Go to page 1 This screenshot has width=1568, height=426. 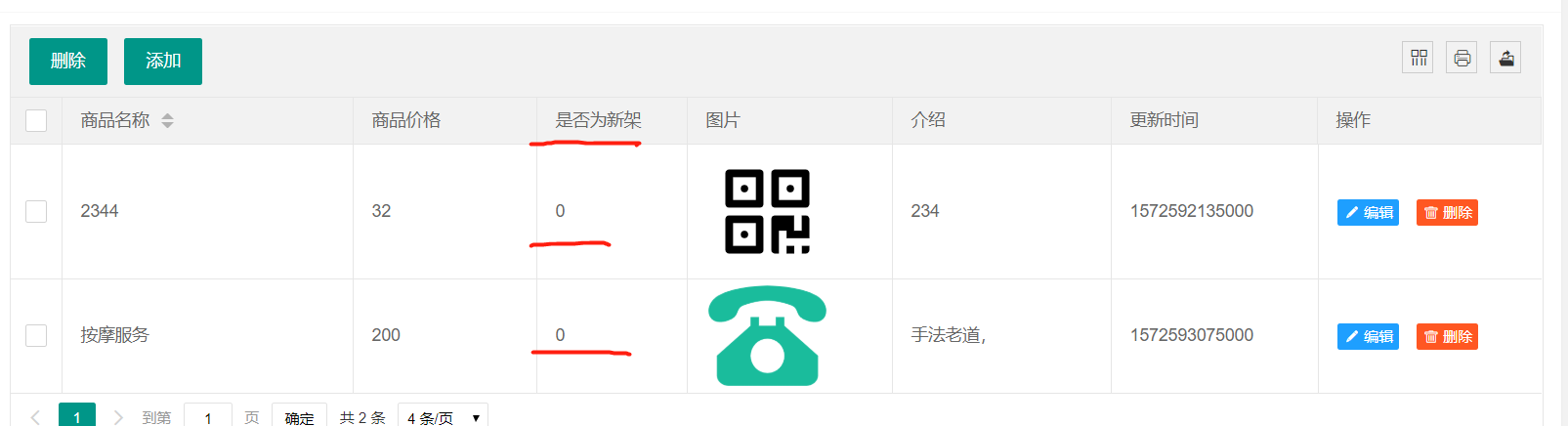(x=77, y=416)
